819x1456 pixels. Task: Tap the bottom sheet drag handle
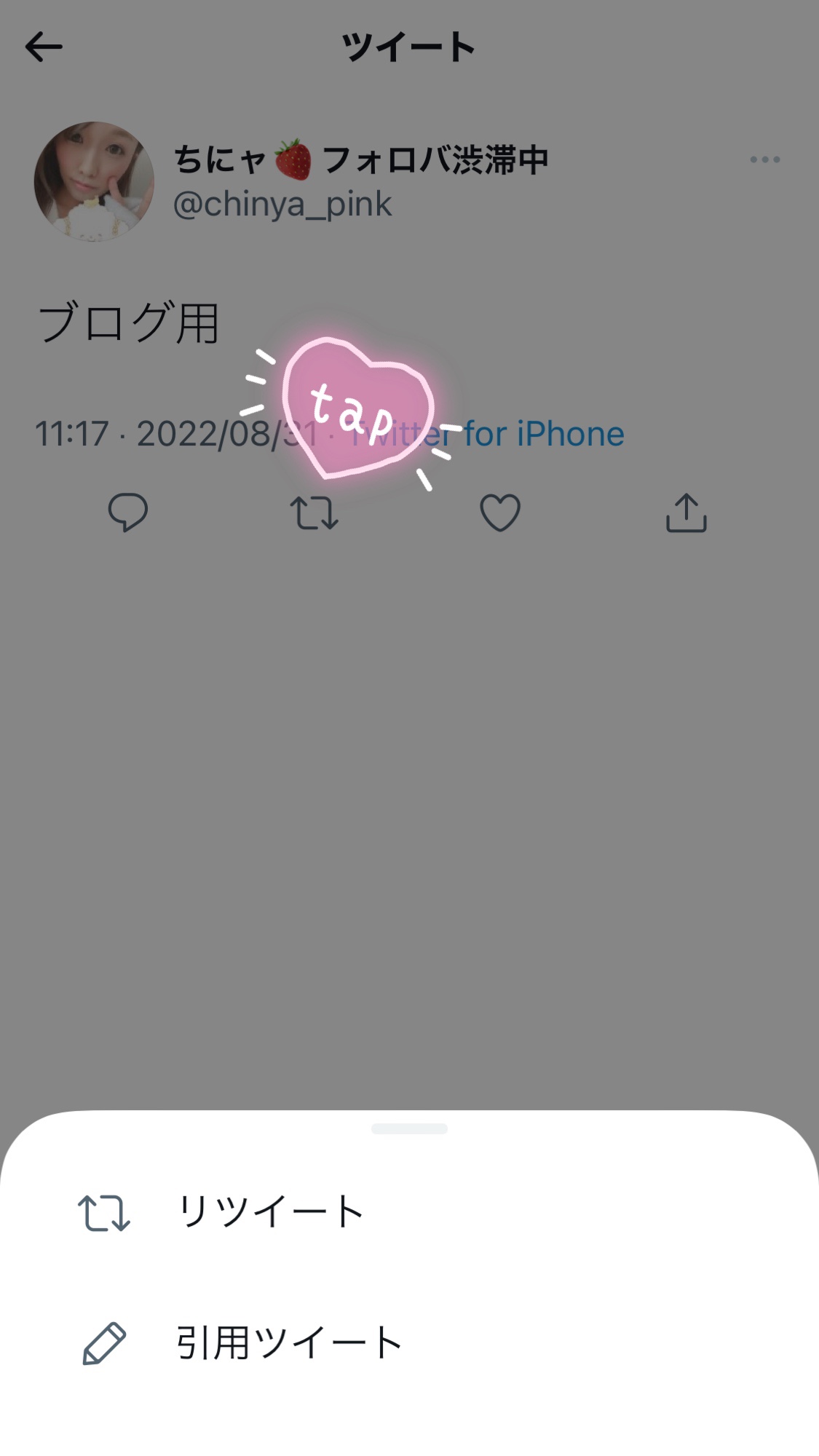(409, 1128)
